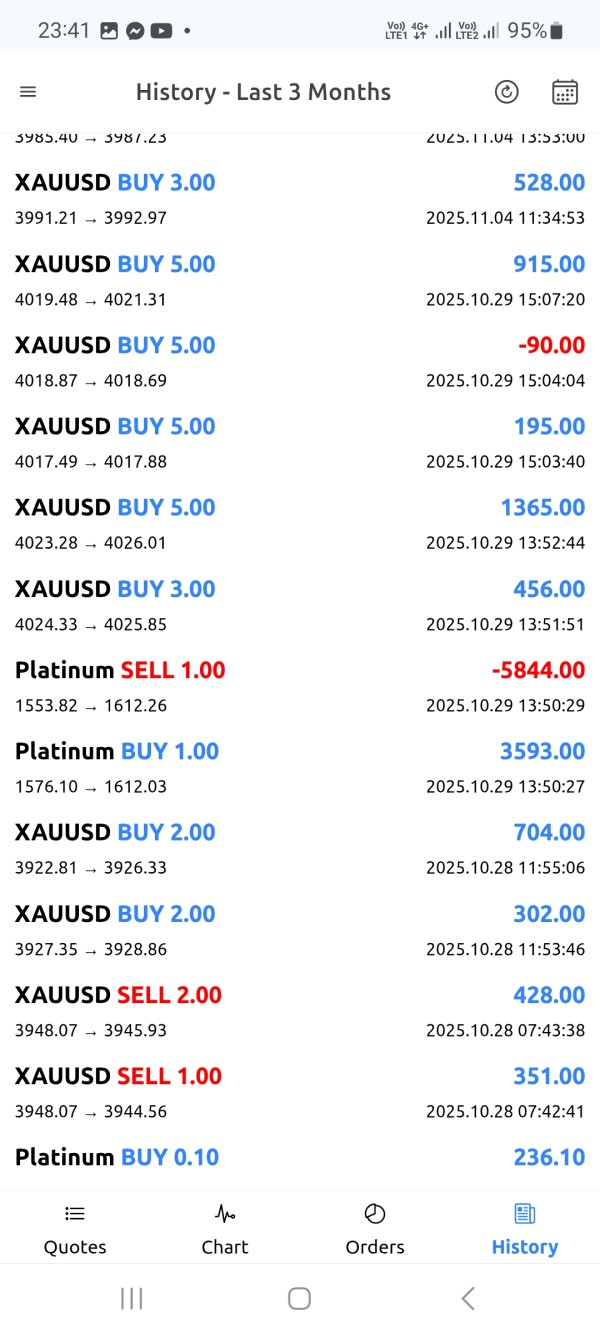Open the XAUUSD SELL 1.00 trade with 351.00 profit

(300, 1092)
